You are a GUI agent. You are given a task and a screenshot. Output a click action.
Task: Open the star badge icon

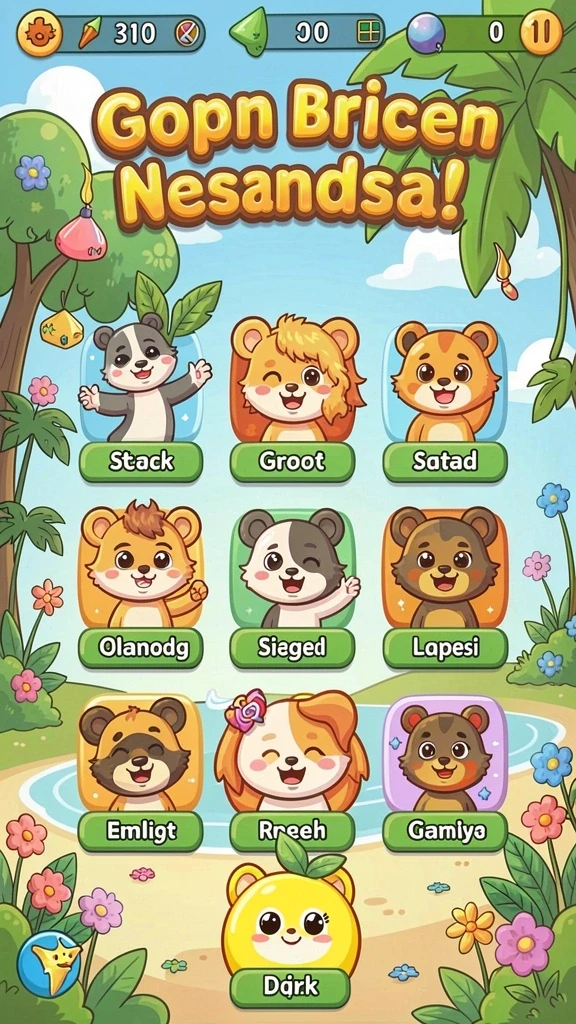coord(50,963)
